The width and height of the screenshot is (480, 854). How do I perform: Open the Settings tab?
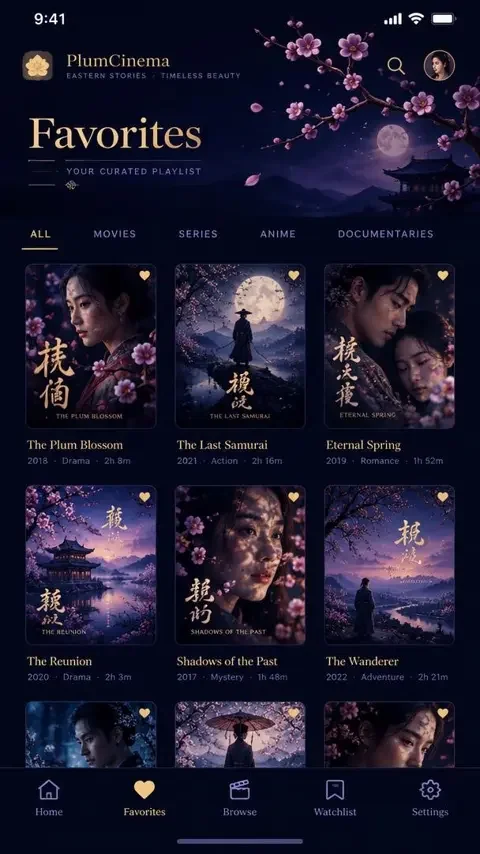[430, 798]
